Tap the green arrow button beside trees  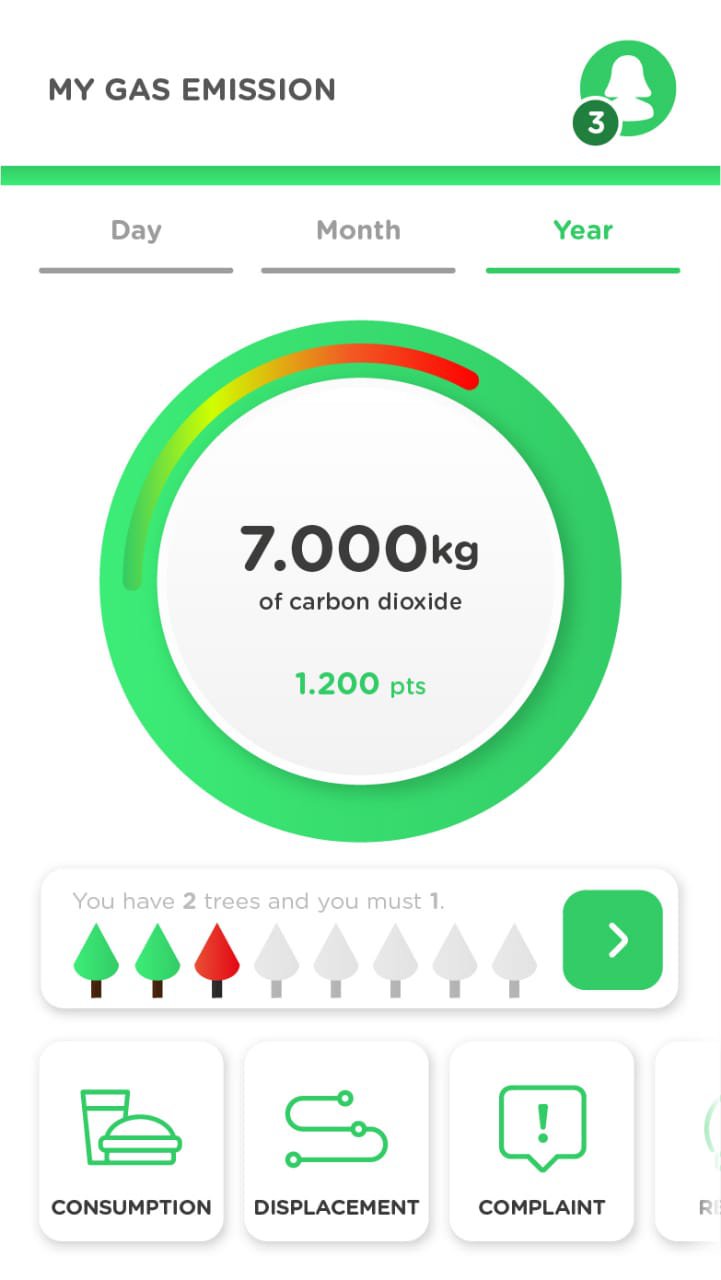coord(613,940)
